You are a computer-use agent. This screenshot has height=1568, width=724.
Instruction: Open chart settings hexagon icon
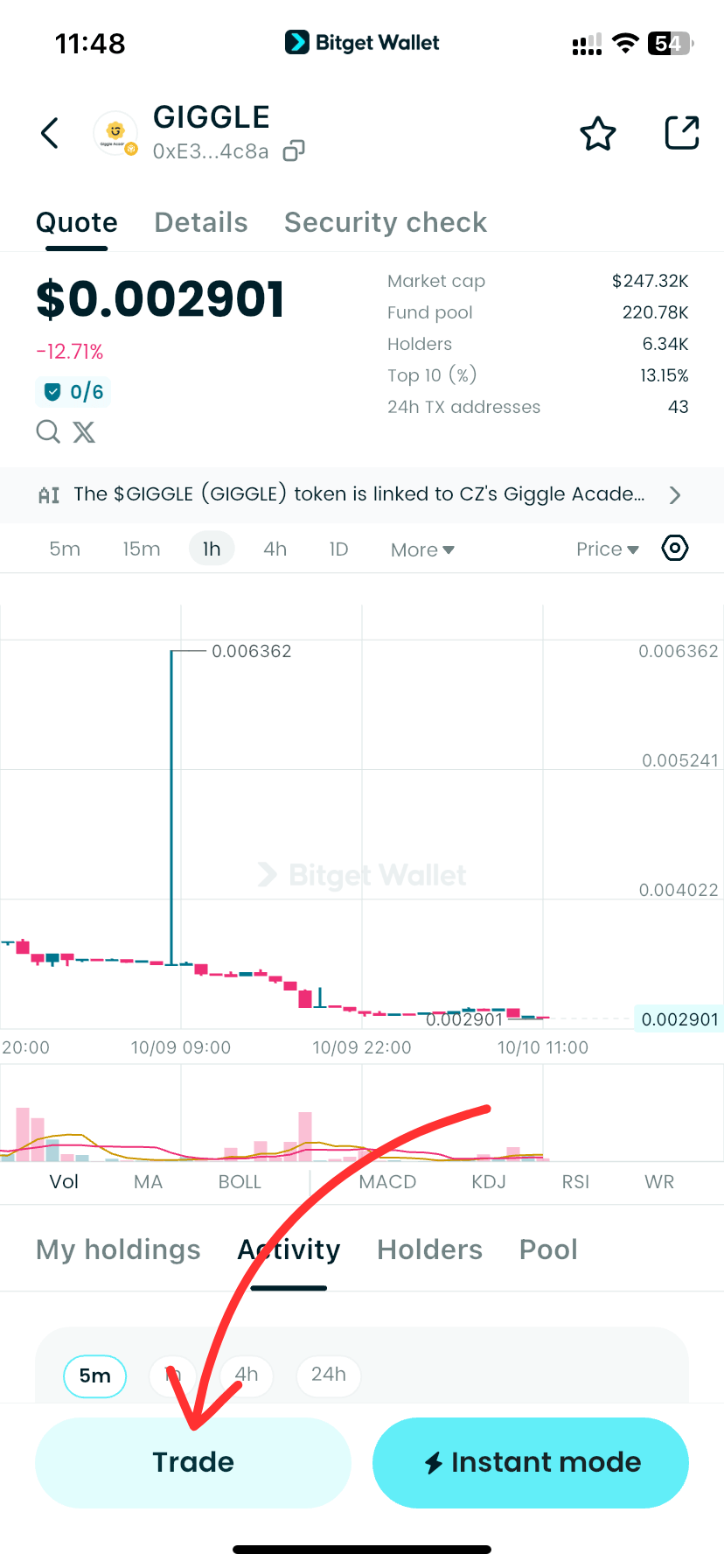click(675, 549)
